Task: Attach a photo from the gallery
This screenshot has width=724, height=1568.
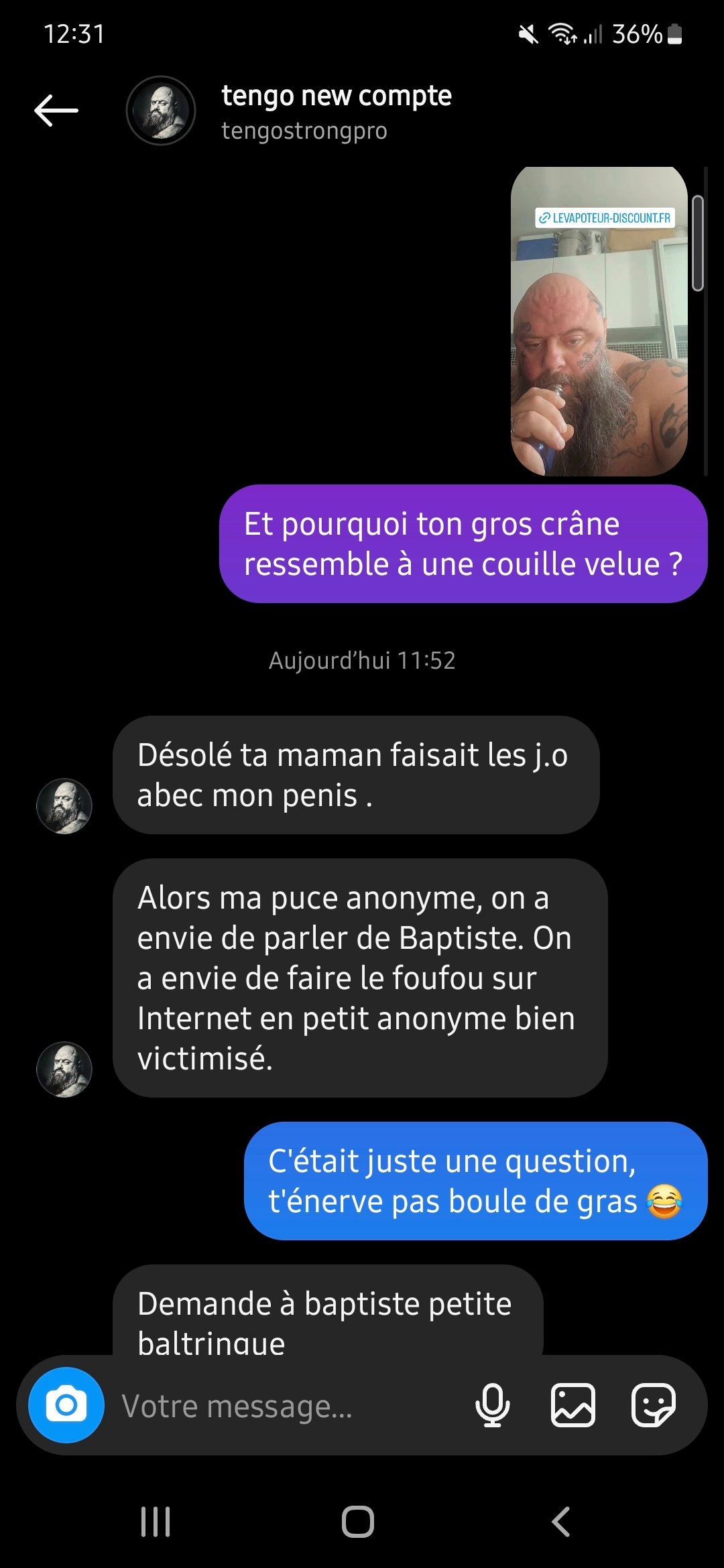Action: pyautogui.click(x=573, y=1405)
